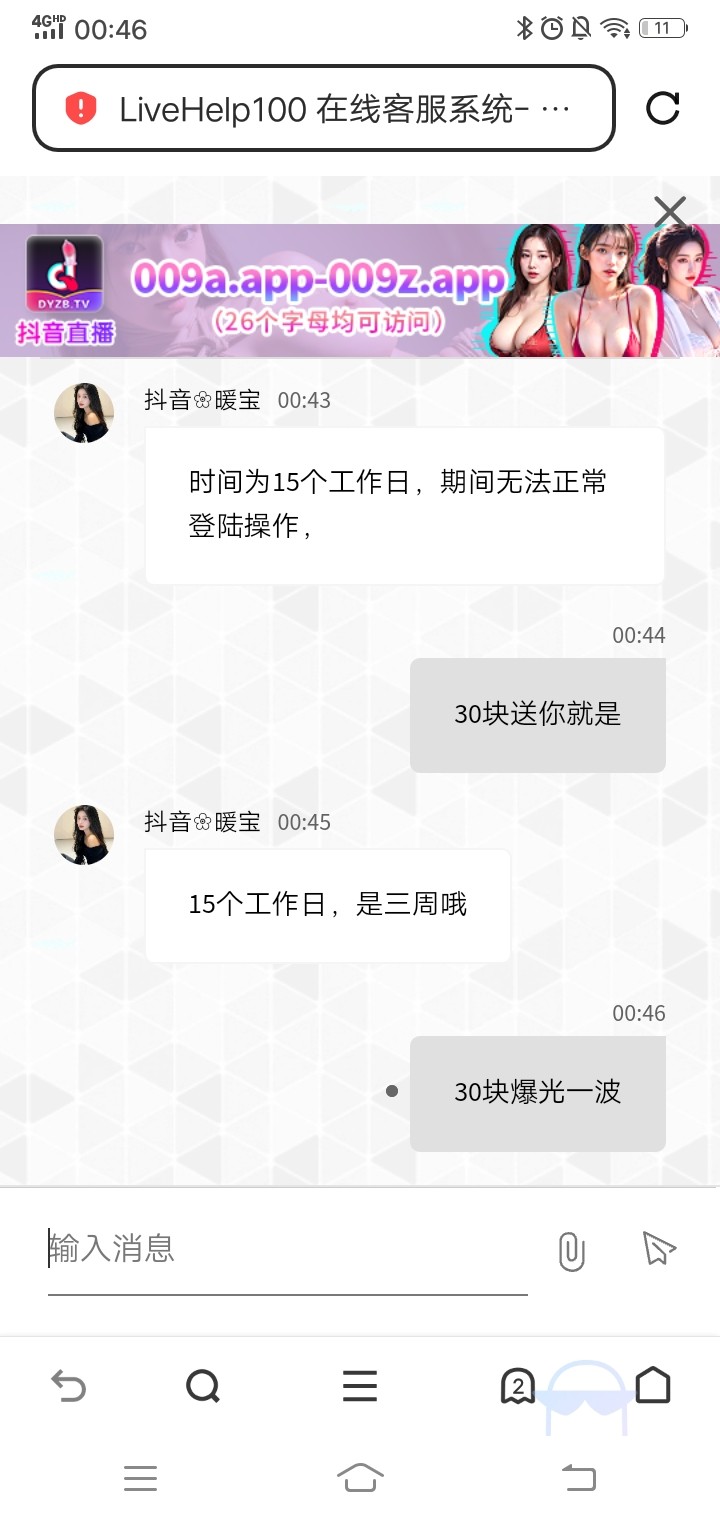This screenshot has height=1520, width=720.
Task: Show the two open browser tabs
Action: coord(517,1386)
